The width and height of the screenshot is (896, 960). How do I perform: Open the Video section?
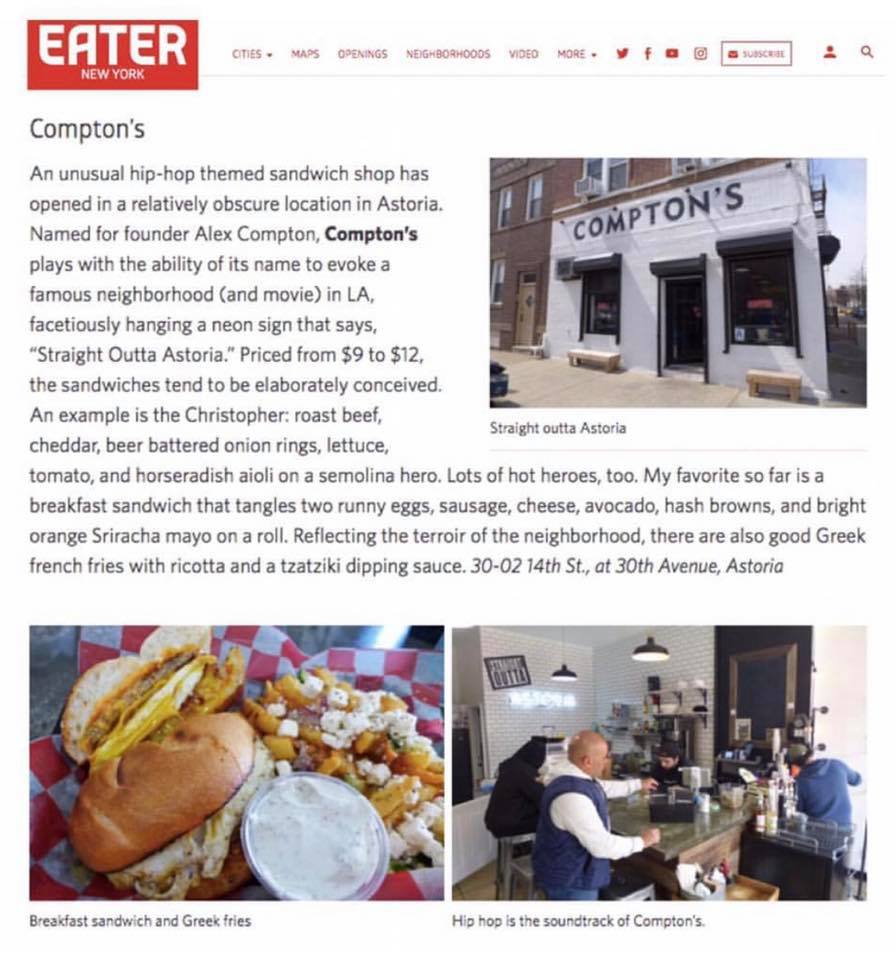(x=523, y=54)
